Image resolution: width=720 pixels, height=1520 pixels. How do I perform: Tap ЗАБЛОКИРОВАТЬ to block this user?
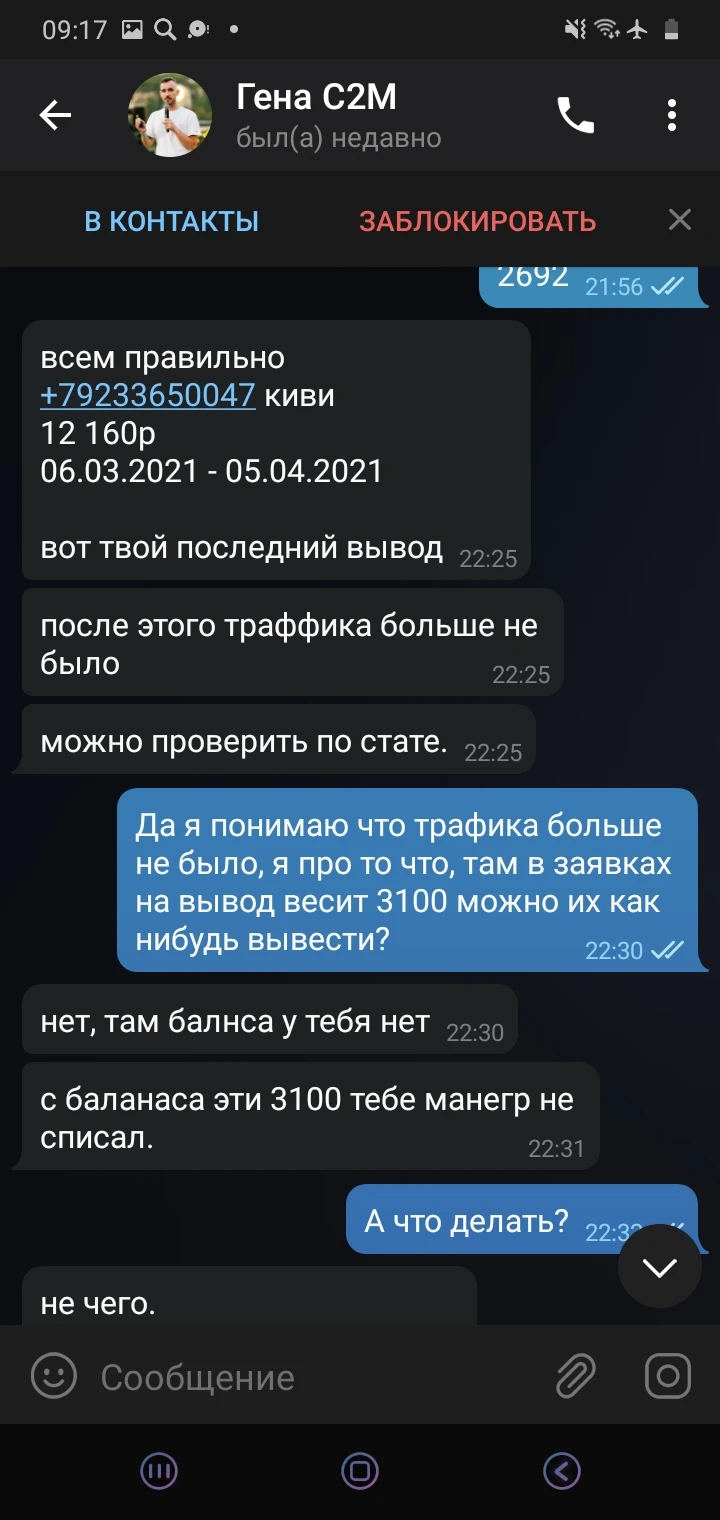click(477, 221)
